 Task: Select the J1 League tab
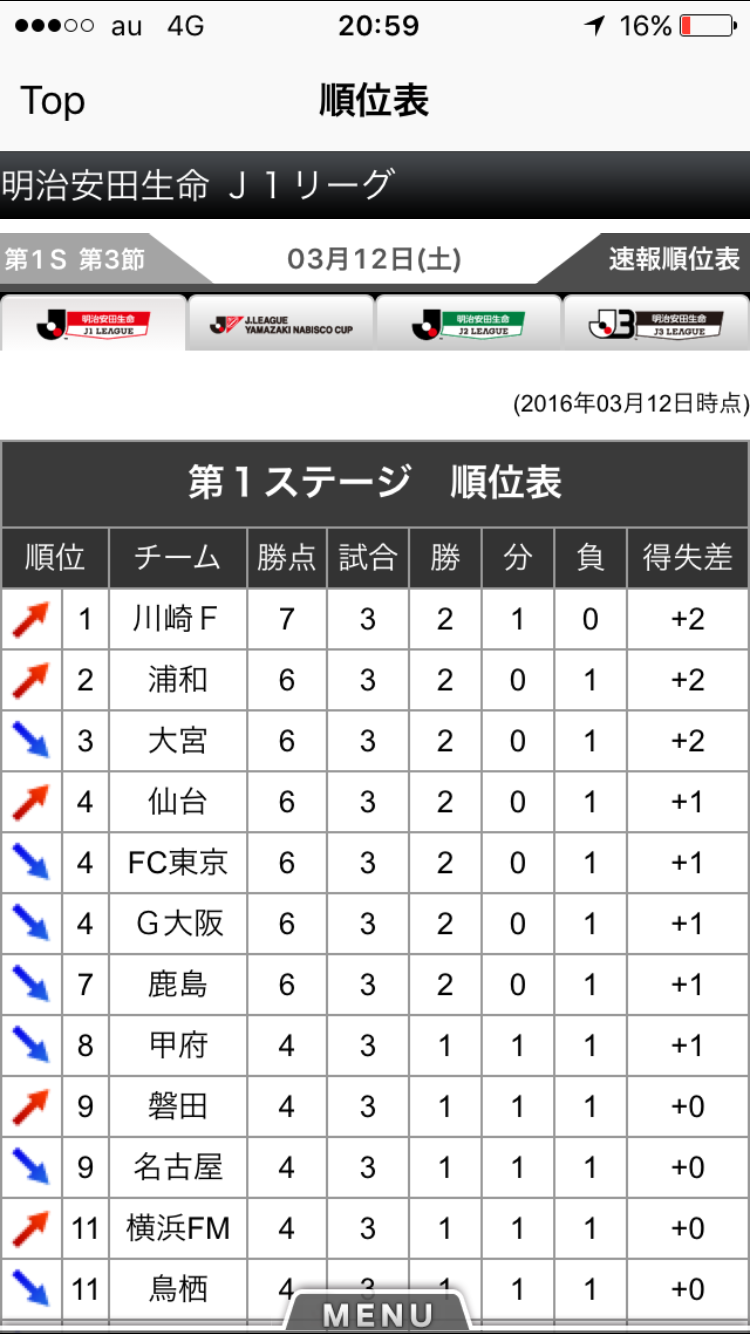(93, 323)
